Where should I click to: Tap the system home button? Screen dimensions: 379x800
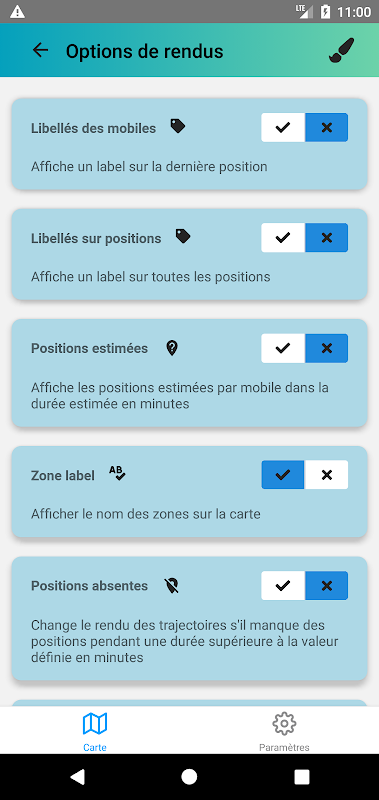point(189,777)
